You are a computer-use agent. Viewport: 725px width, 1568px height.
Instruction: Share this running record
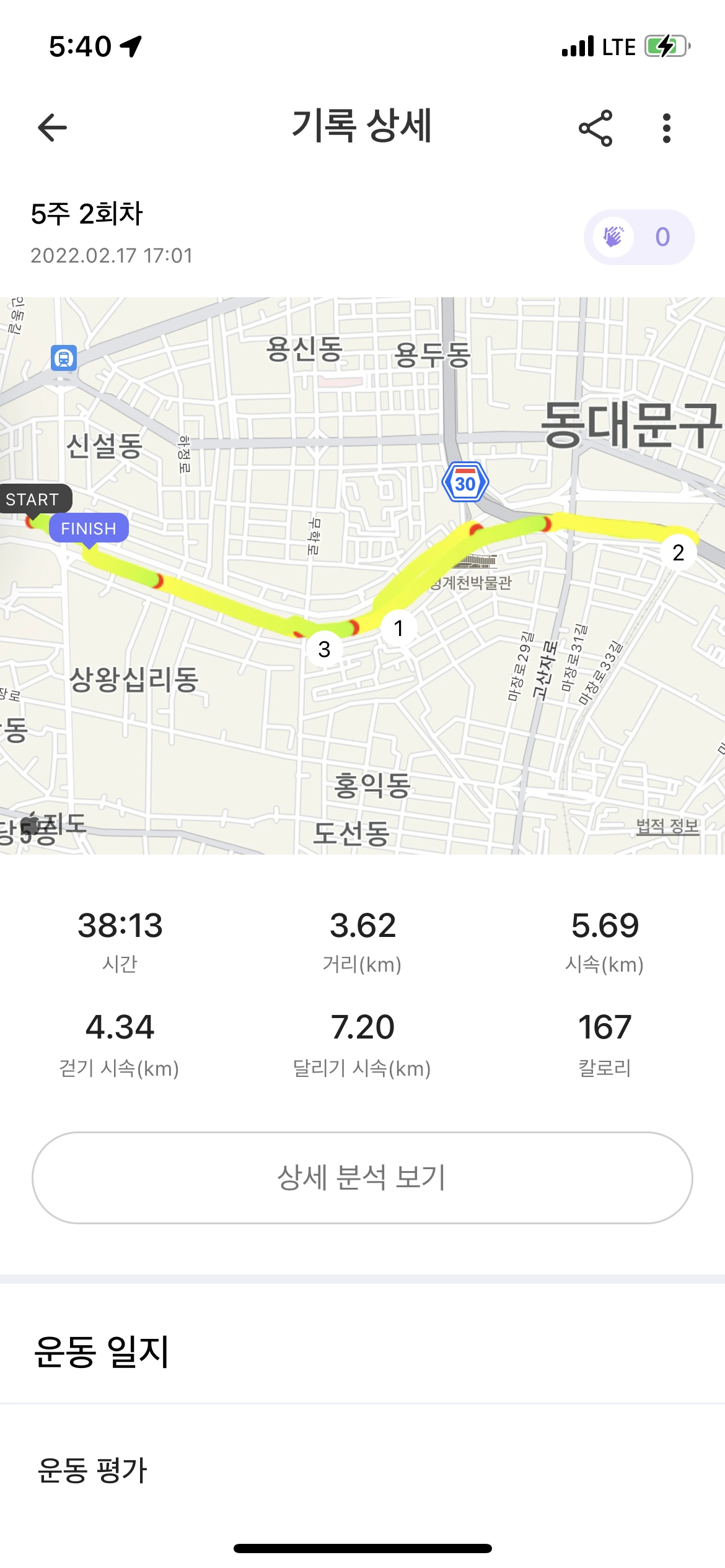tap(595, 128)
